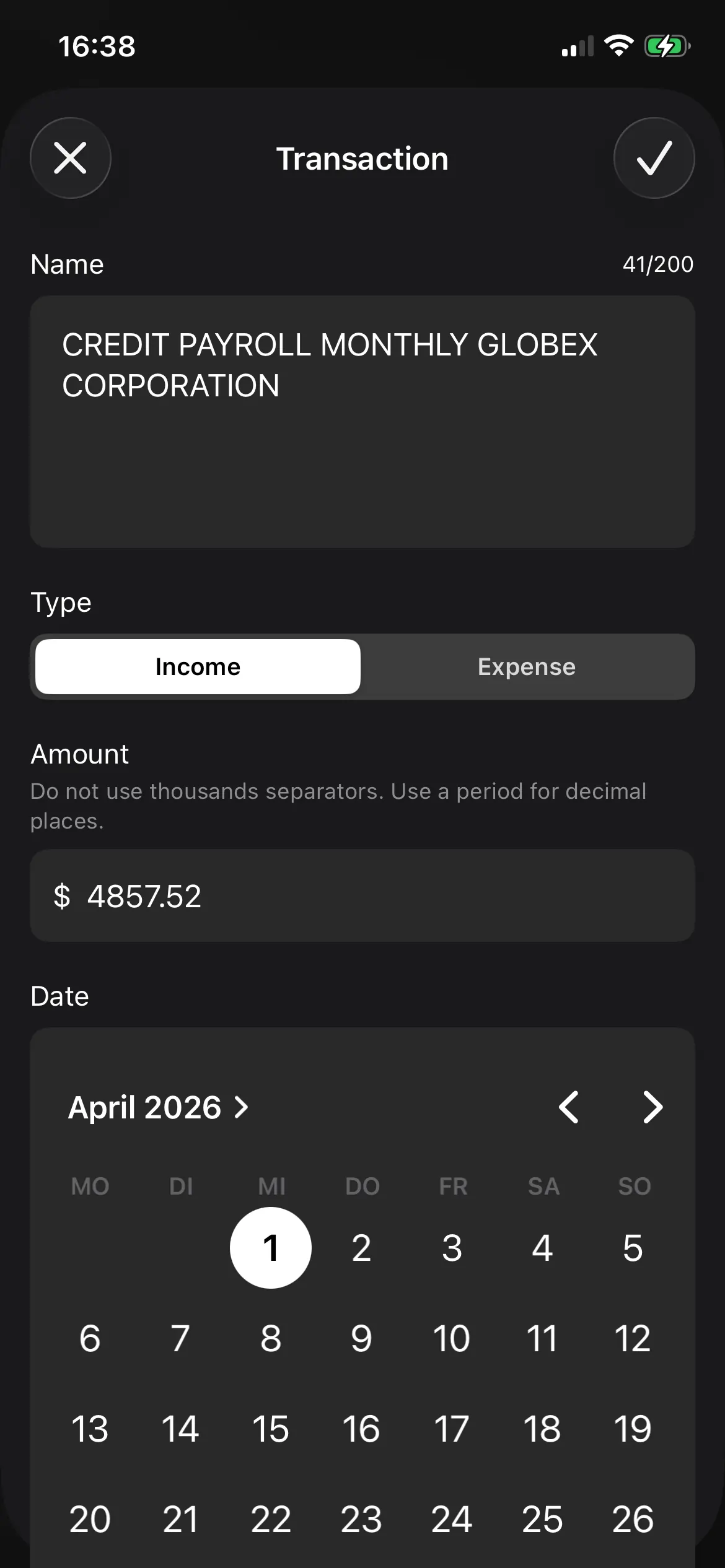Image resolution: width=725 pixels, height=1568 pixels.
Task: Confirm the transaction with the checkmark
Action: [x=654, y=159]
